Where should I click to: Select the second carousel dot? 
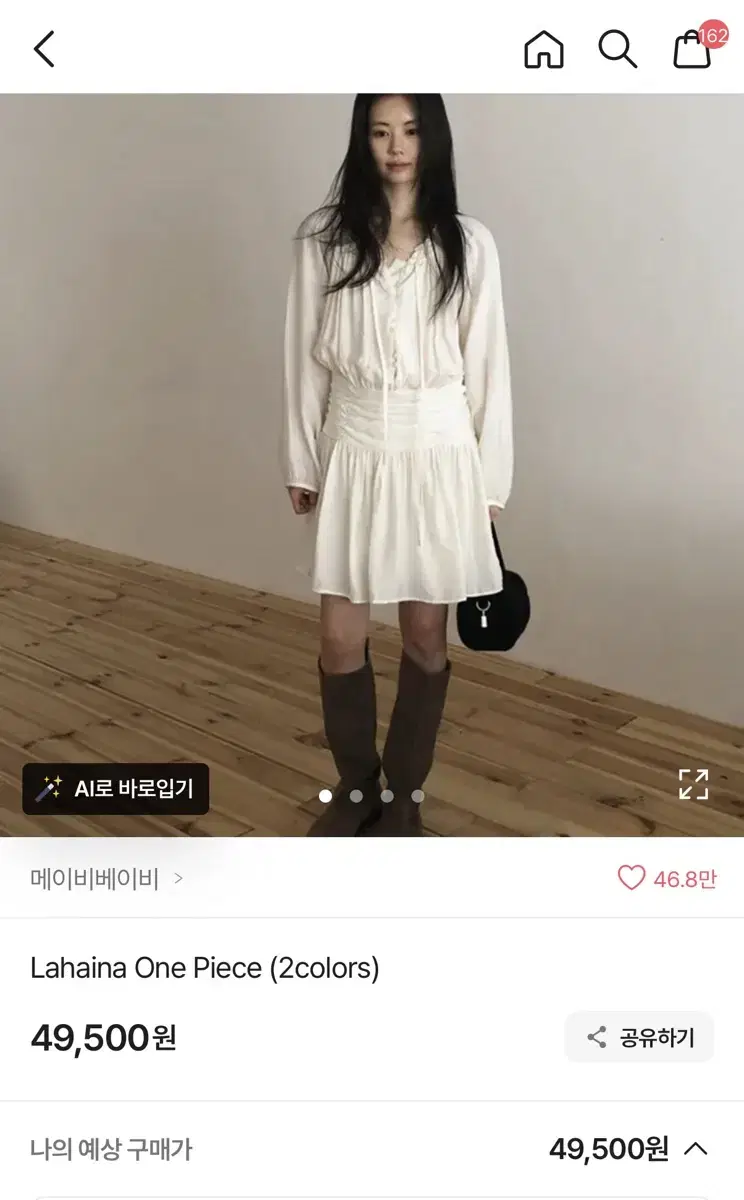pos(356,796)
